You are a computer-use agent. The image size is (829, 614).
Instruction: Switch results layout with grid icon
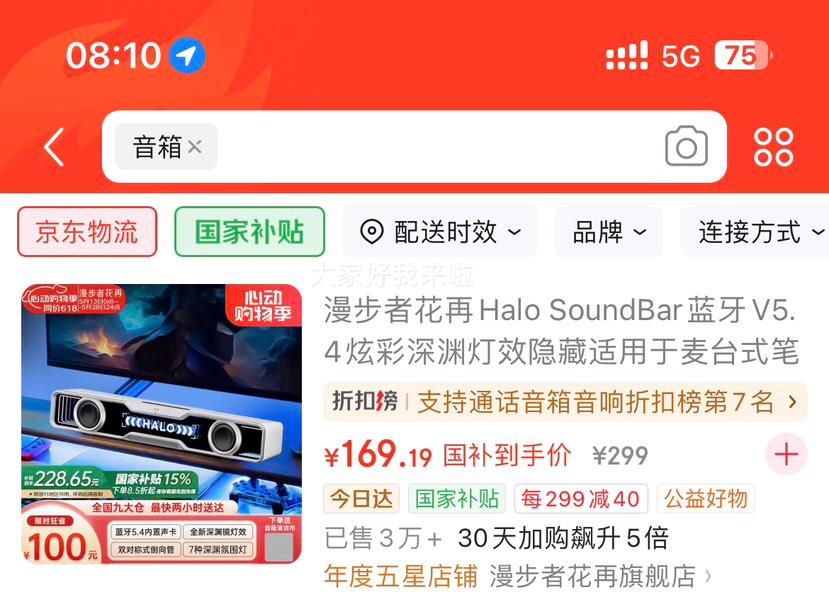pos(773,147)
